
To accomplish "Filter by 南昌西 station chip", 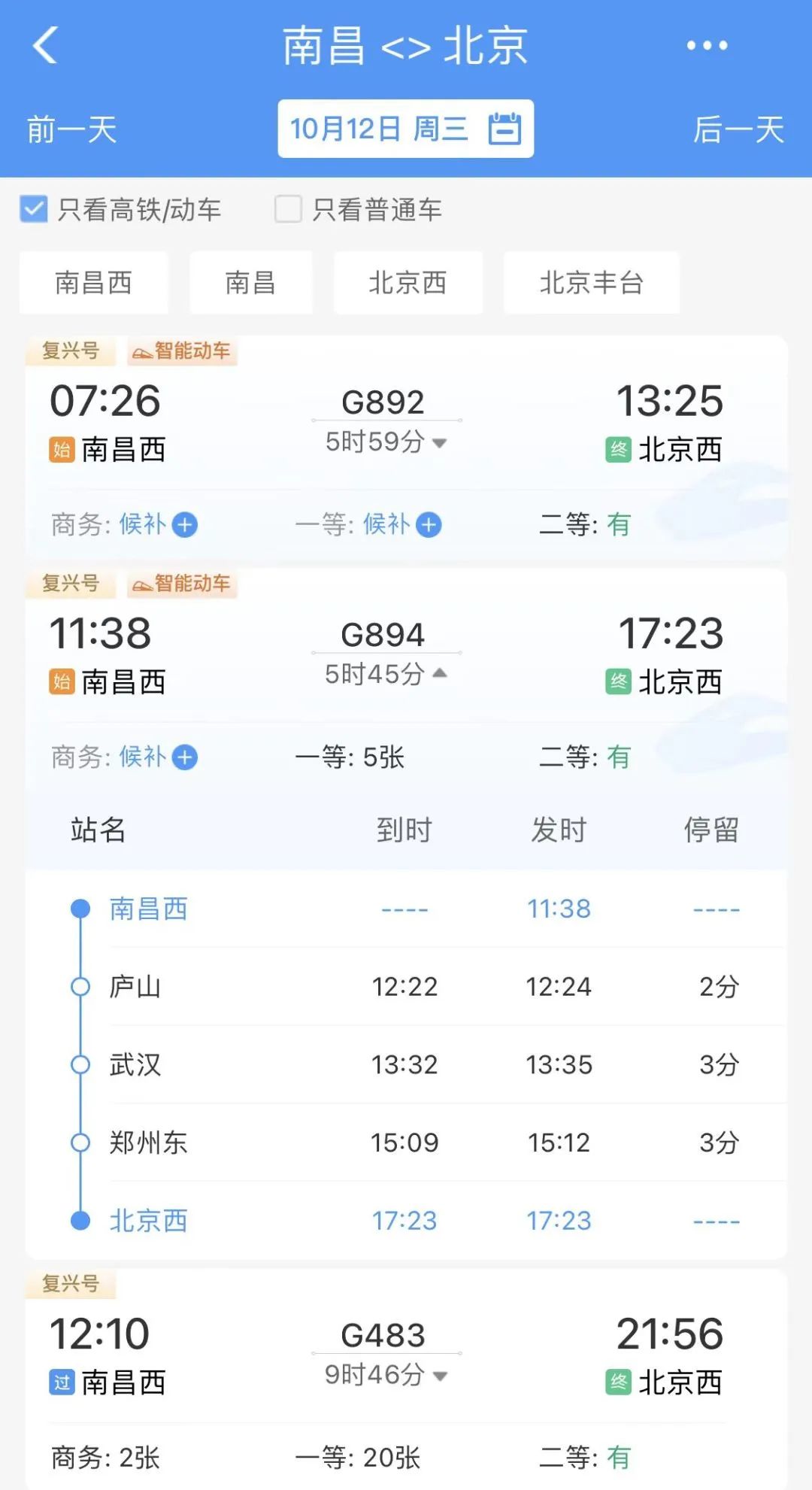I will click(x=93, y=283).
